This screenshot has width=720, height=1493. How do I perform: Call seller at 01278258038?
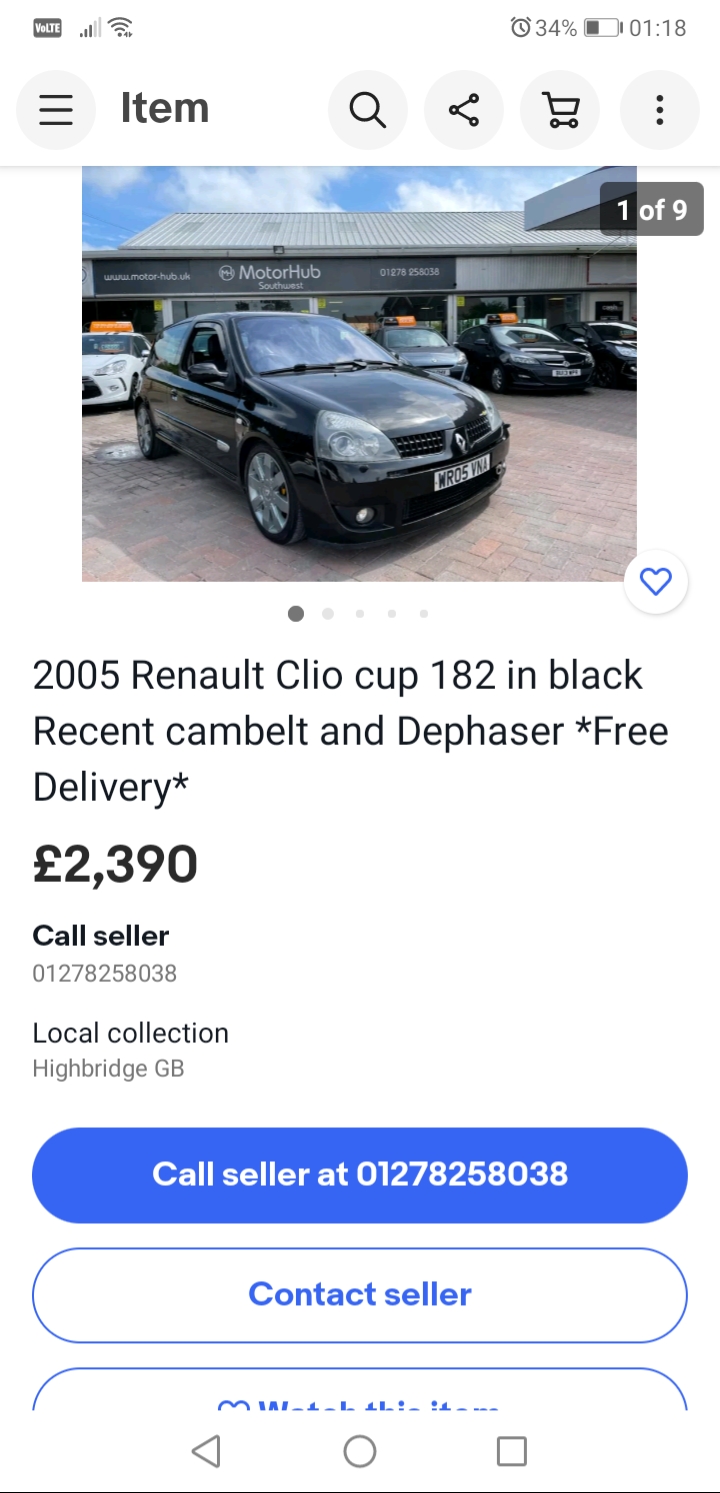360,1174
